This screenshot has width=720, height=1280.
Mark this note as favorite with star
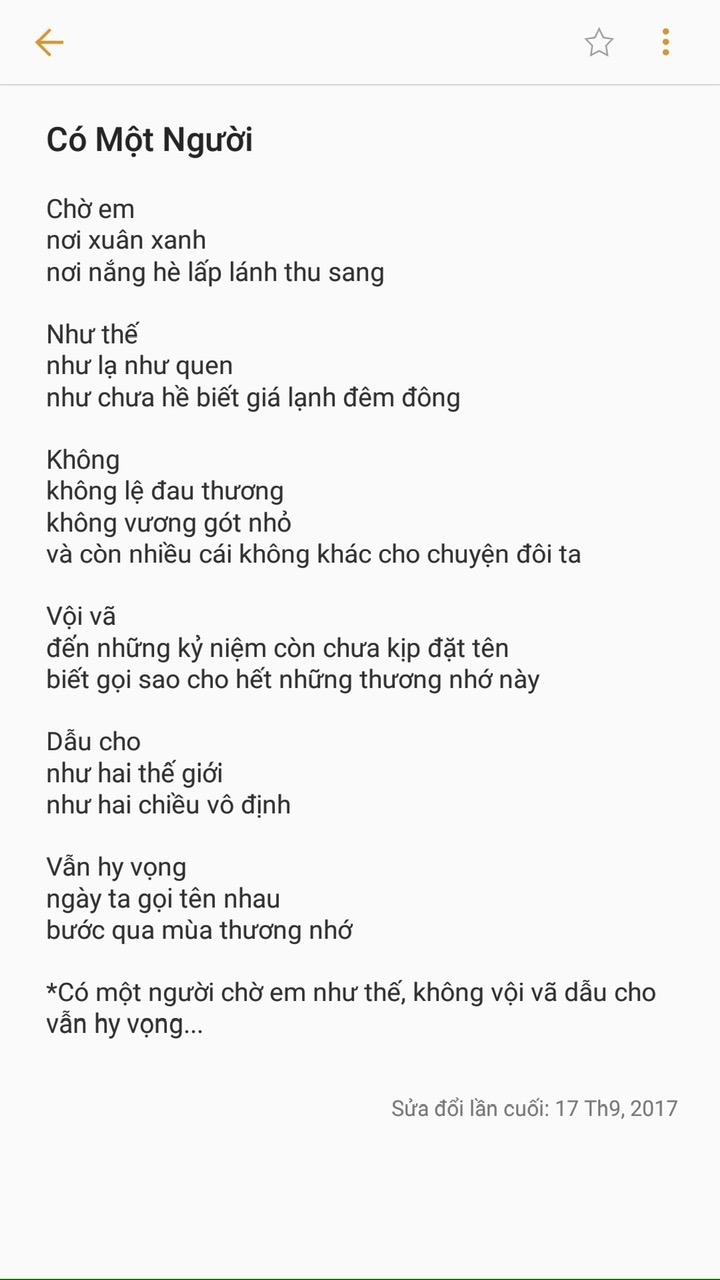point(599,42)
